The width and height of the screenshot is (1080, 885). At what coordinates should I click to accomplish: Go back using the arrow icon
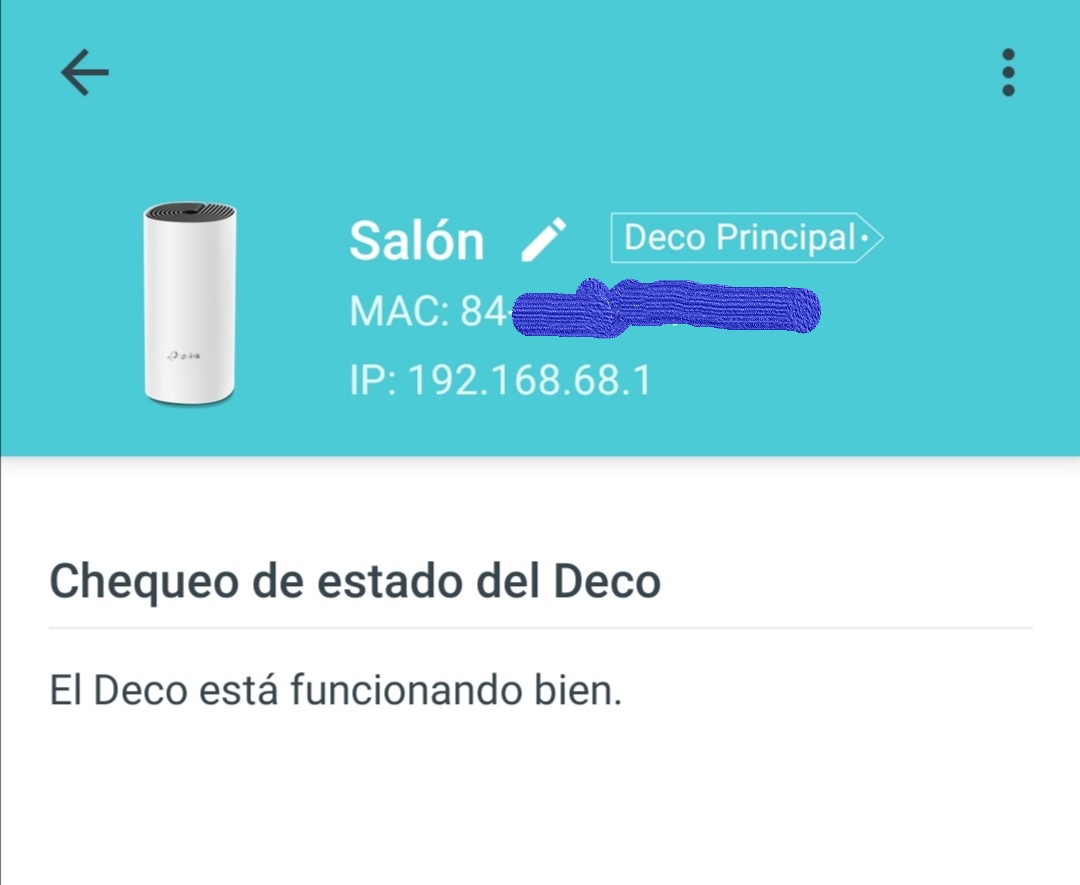pyautogui.click(x=85, y=73)
